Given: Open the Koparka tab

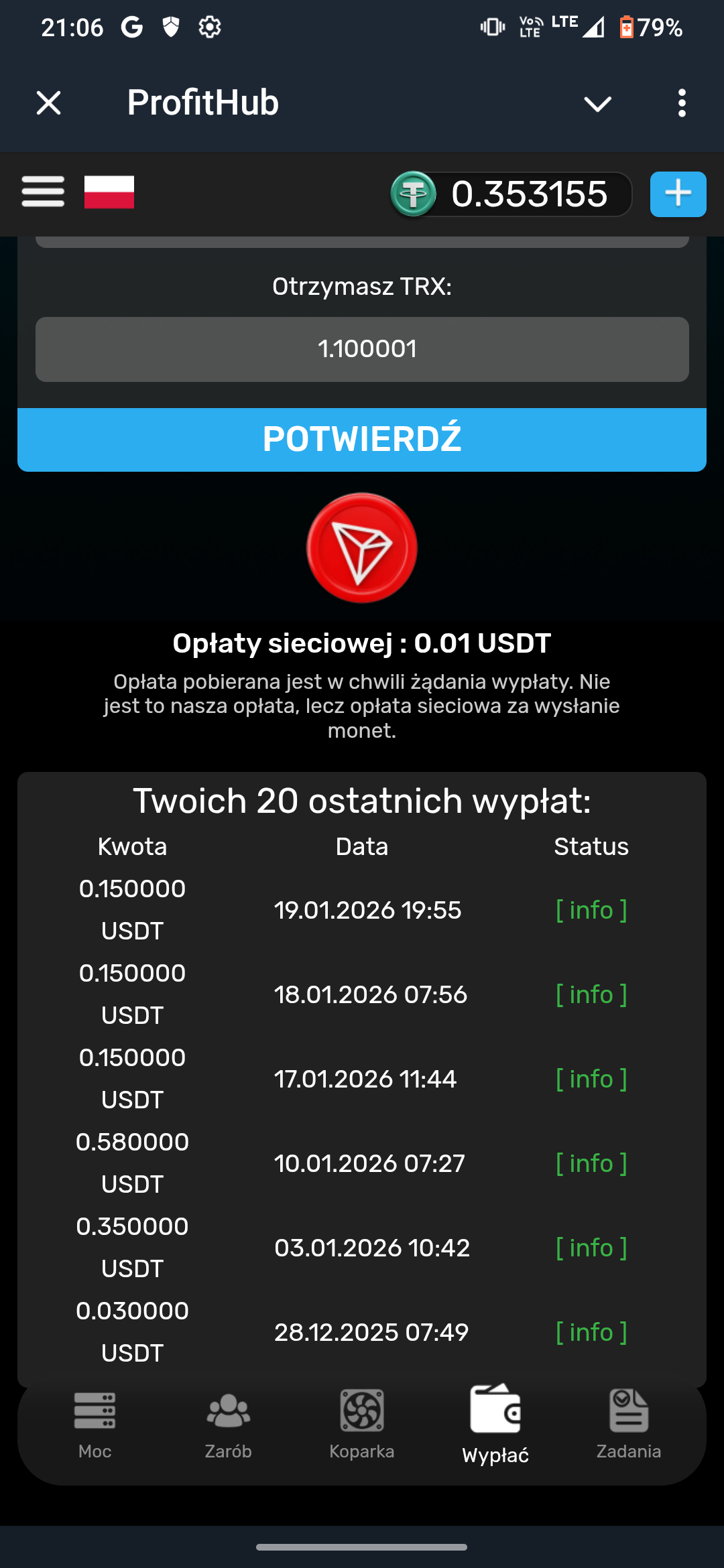Looking at the screenshot, I should 362,1425.
